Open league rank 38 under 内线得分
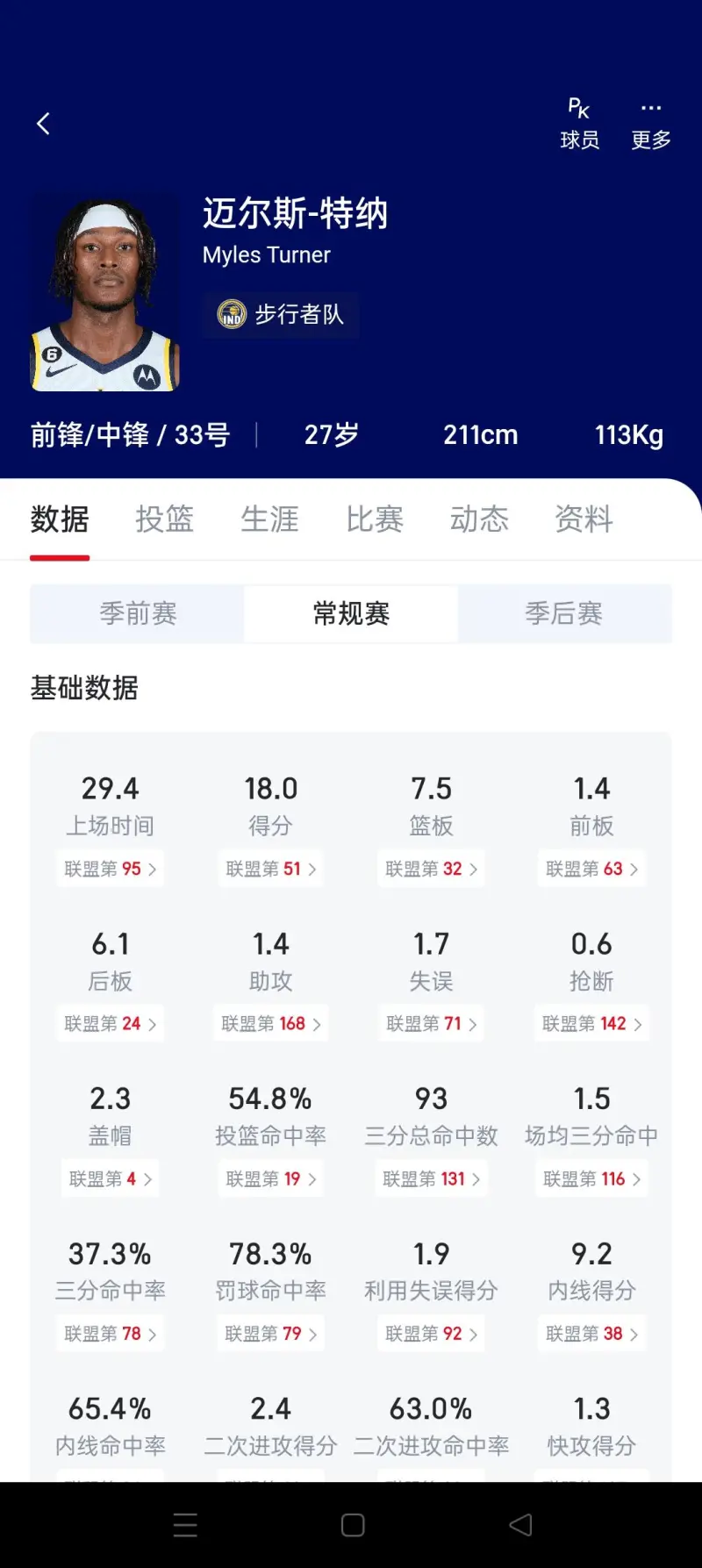The width and height of the screenshot is (702, 1568). [592, 1334]
